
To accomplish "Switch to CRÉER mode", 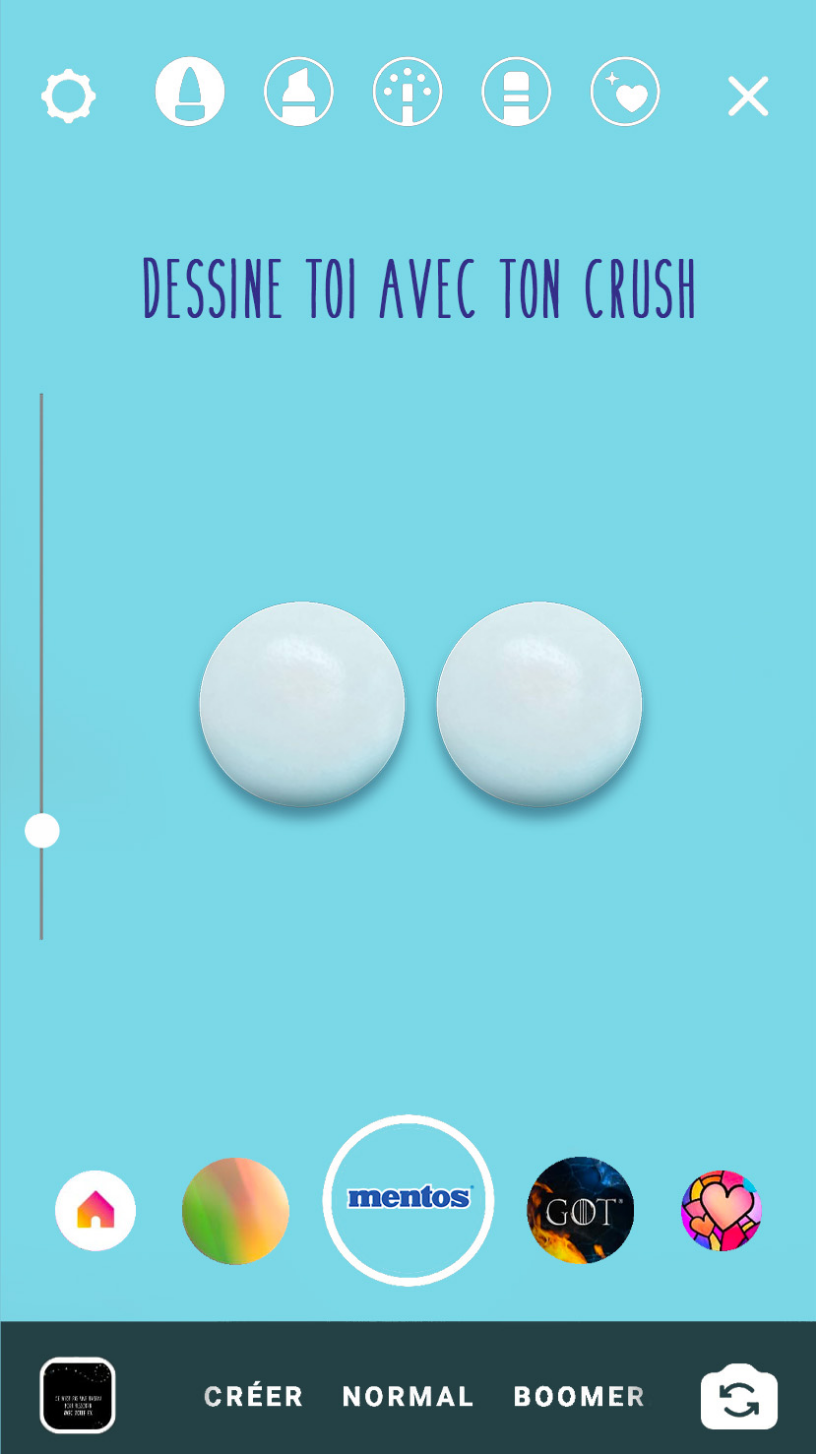I will (x=253, y=1396).
